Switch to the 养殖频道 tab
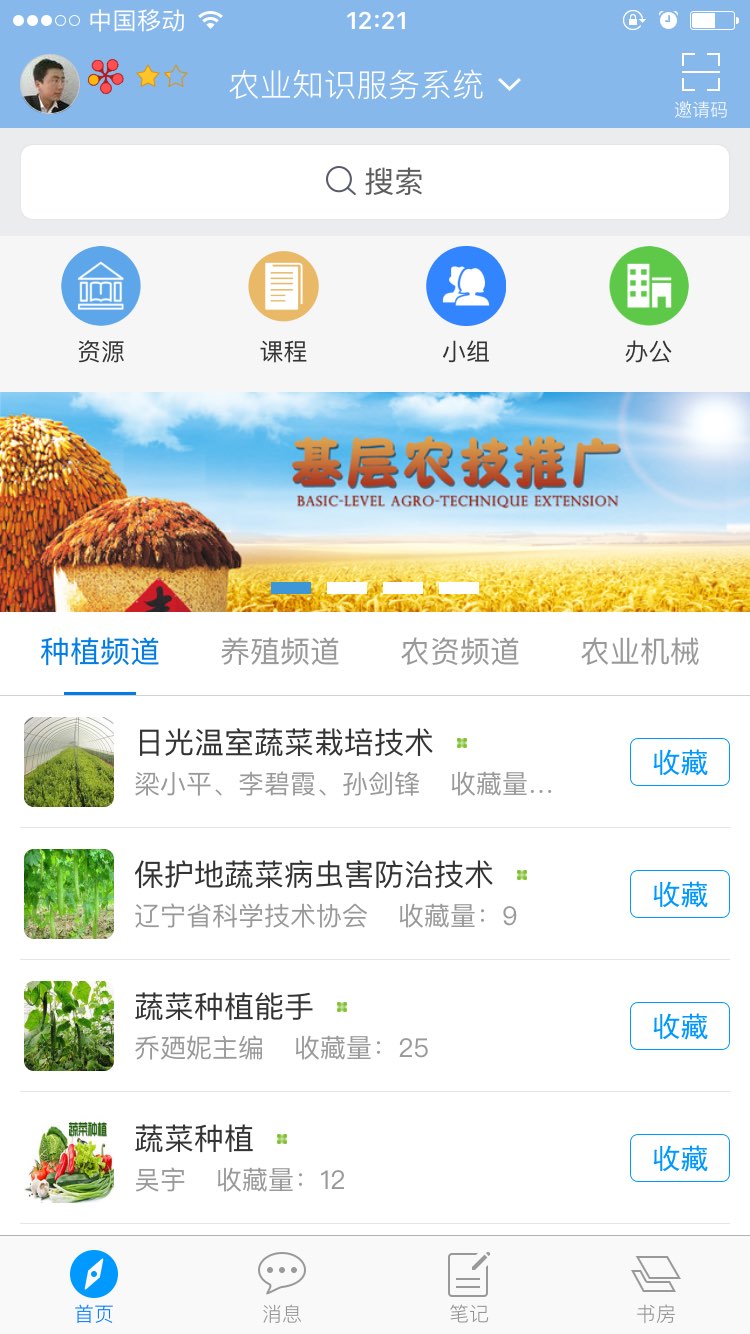This screenshot has height=1334, width=750. [x=280, y=652]
